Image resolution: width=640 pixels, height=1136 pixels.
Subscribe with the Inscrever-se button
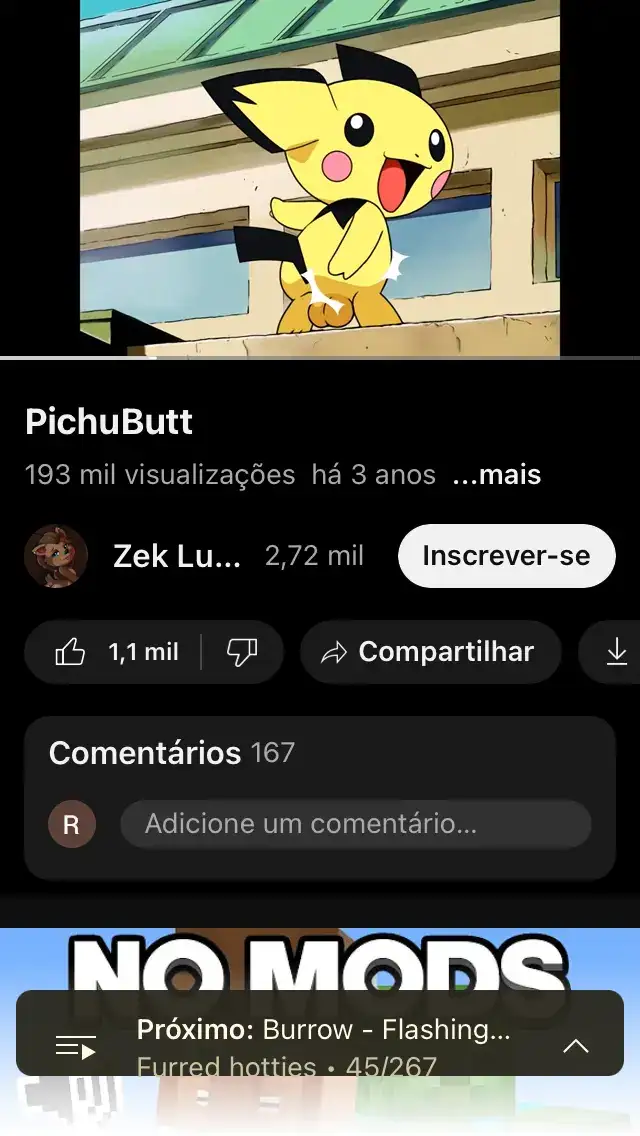tap(506, 556)
